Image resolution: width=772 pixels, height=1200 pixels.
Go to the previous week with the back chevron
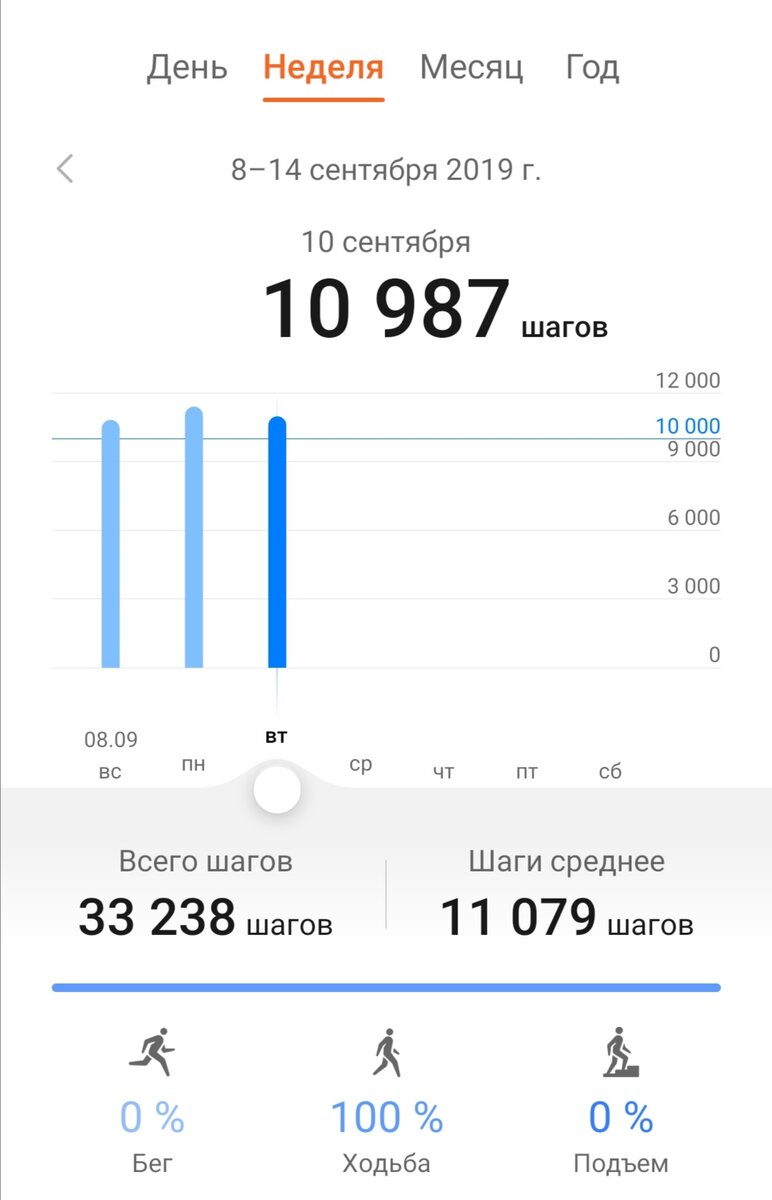(65, 168)
